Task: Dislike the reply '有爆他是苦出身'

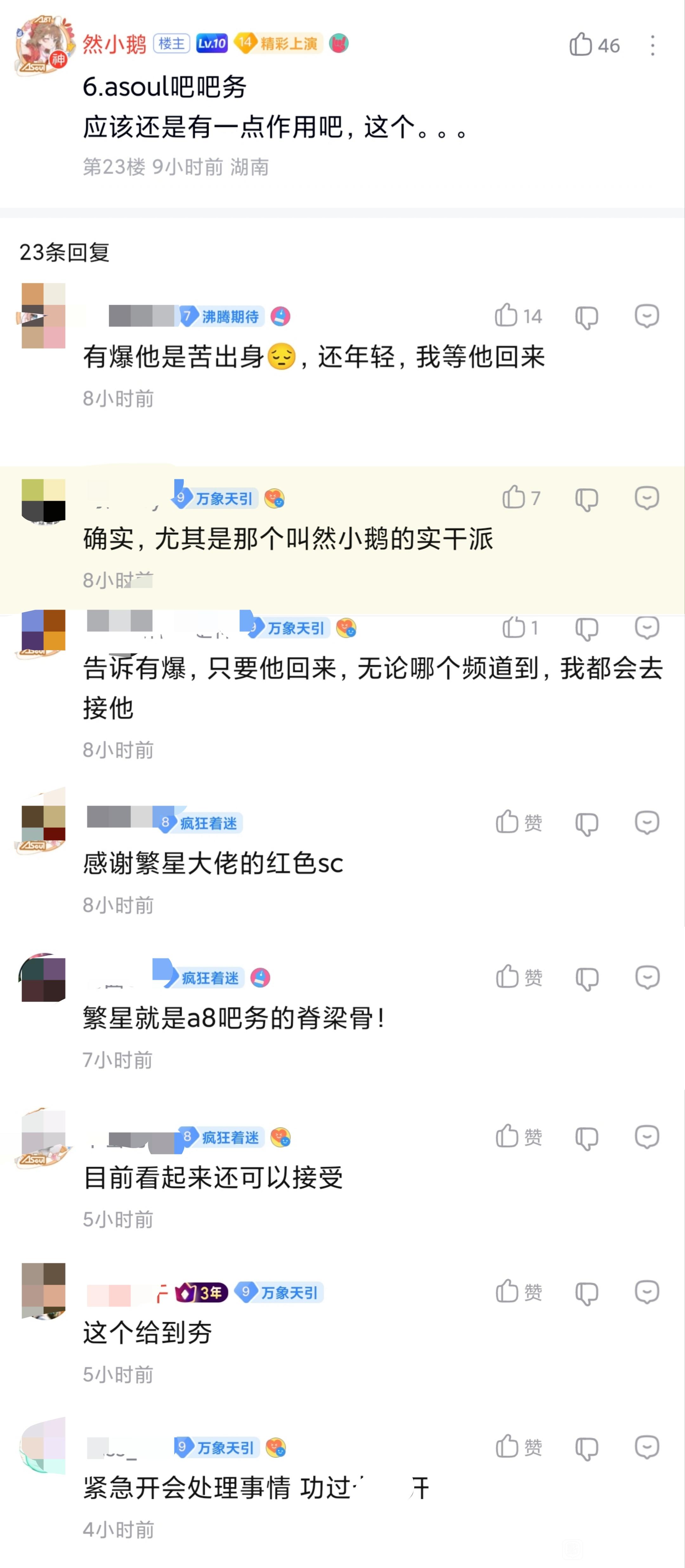Action: [586, 317]
